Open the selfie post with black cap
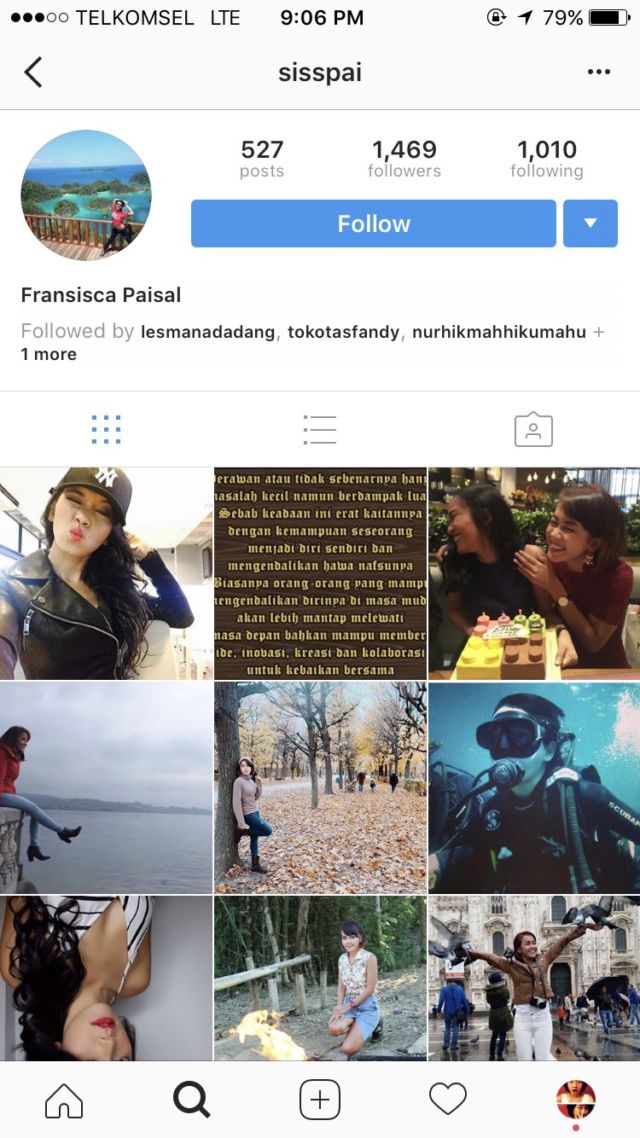640x1138 pixels. pos(106,573)
